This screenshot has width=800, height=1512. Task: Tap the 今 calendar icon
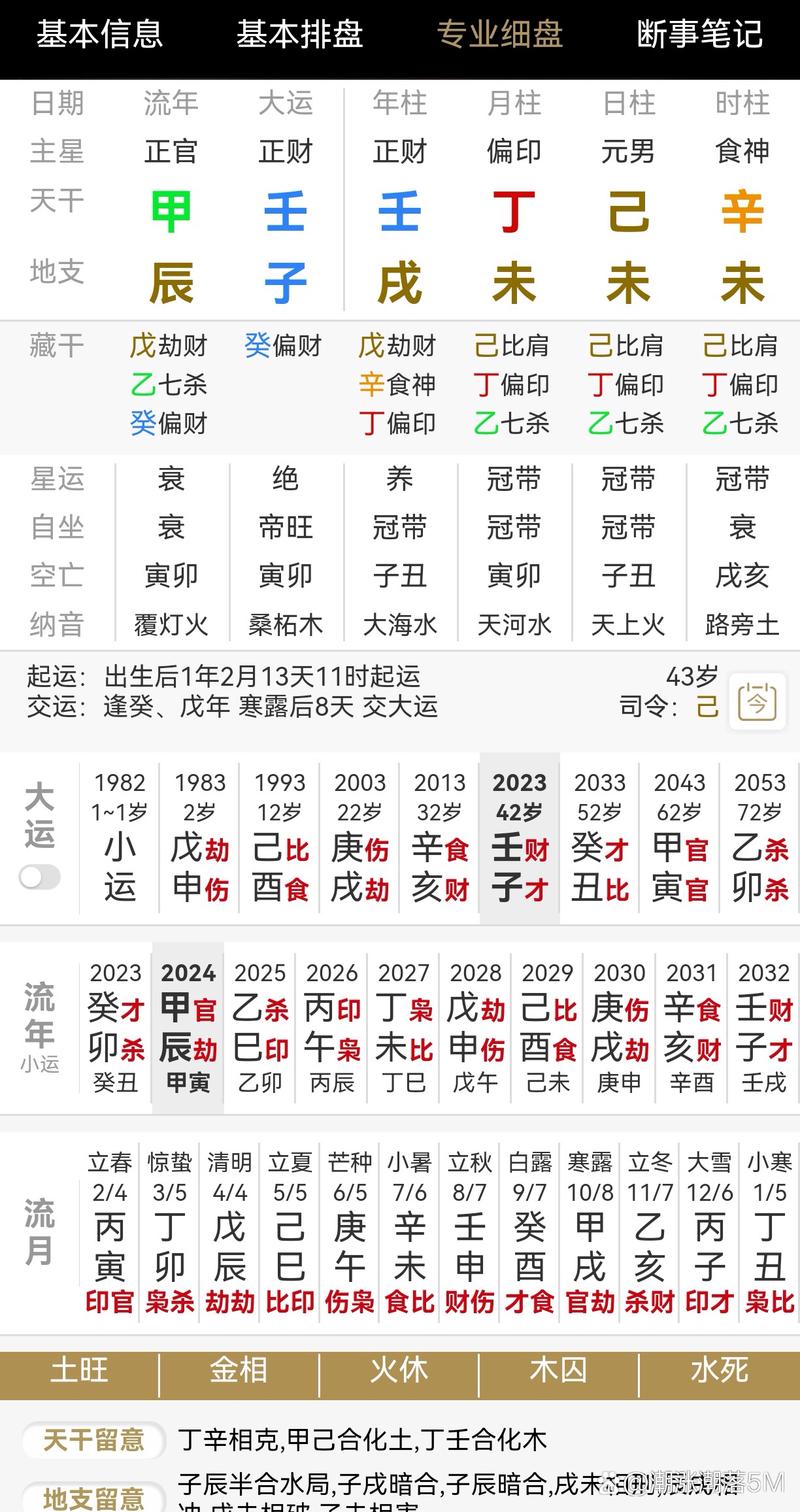(x=757, y=701)
